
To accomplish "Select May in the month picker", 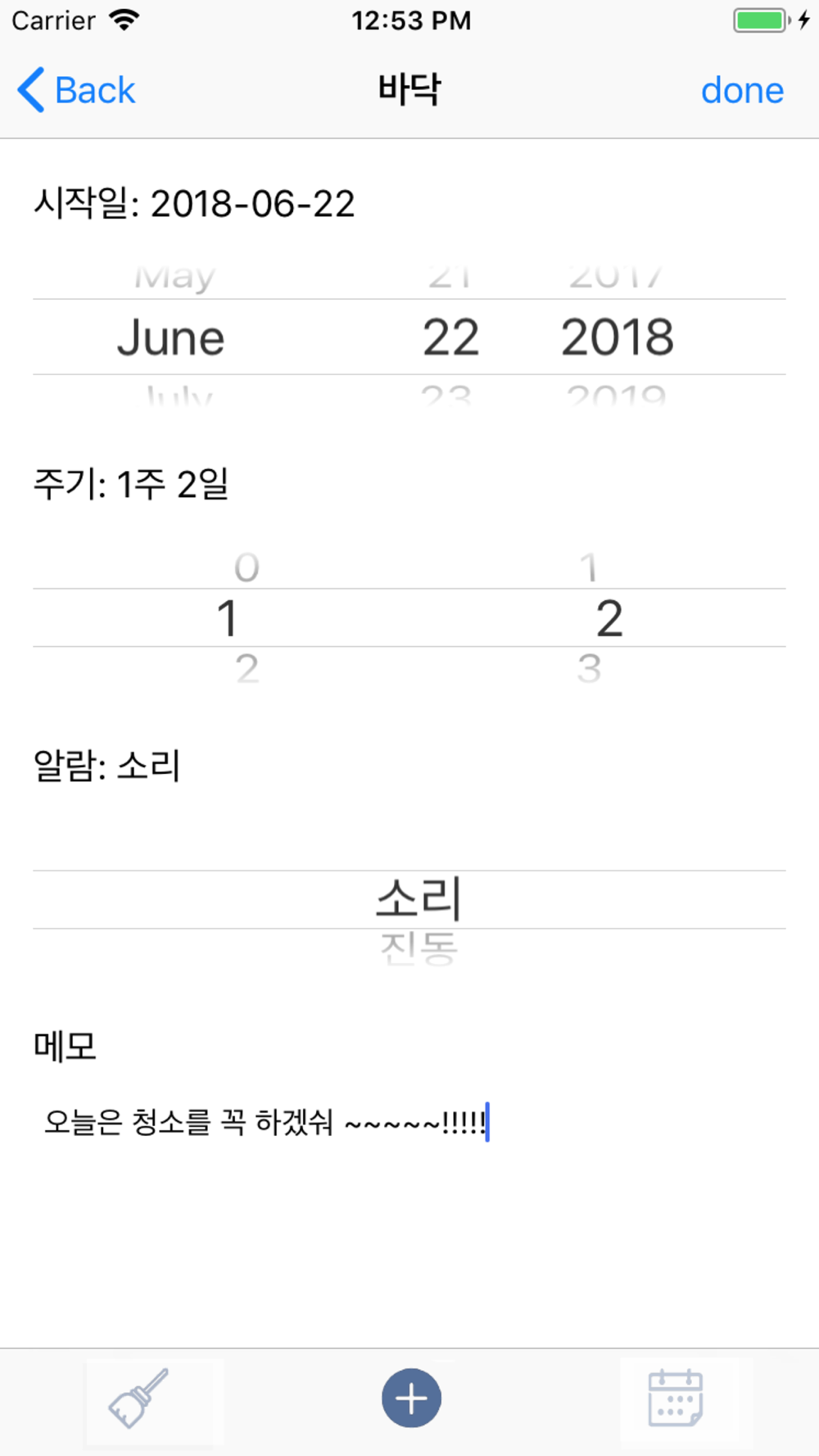I will (x=174, y=278).
